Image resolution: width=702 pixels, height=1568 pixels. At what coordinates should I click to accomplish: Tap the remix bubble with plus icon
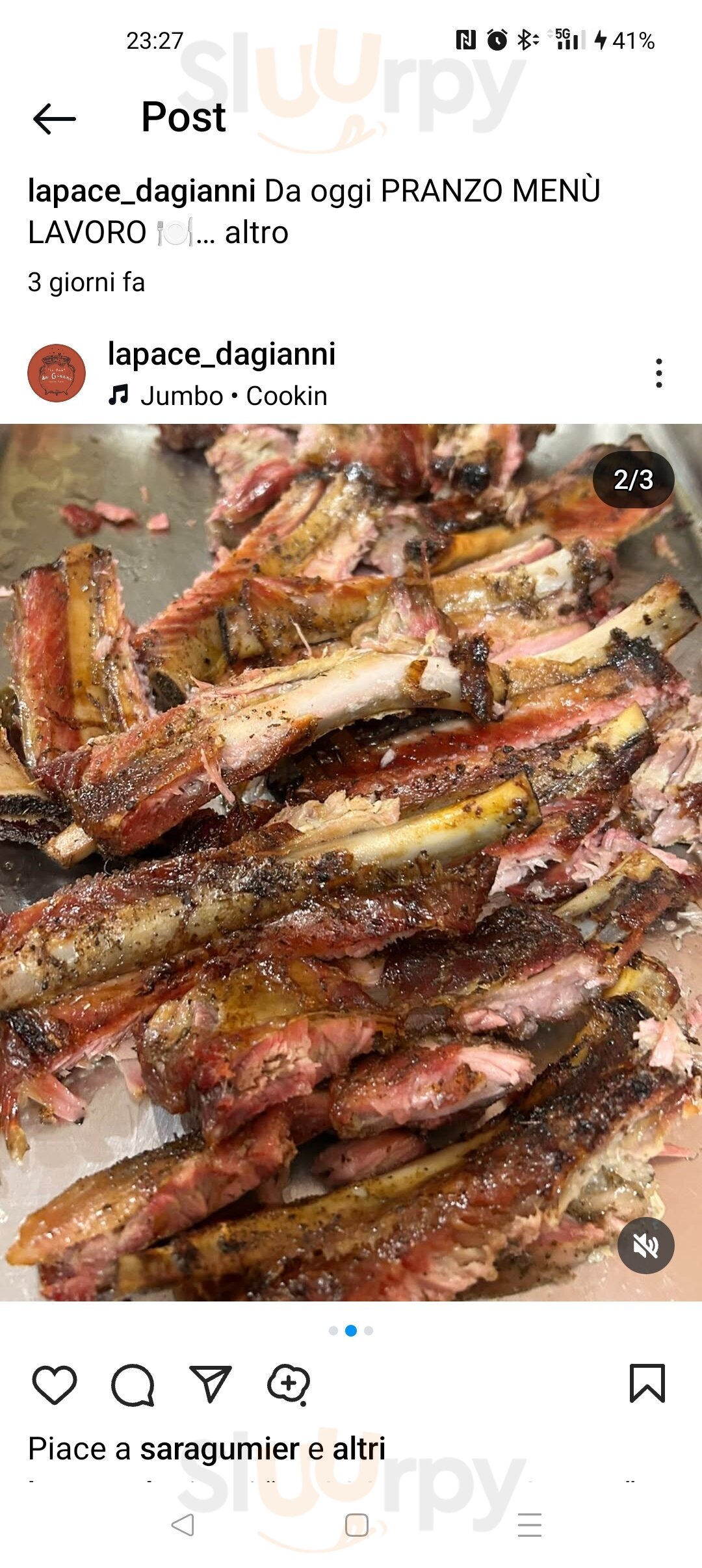[x=289, y=1385]
